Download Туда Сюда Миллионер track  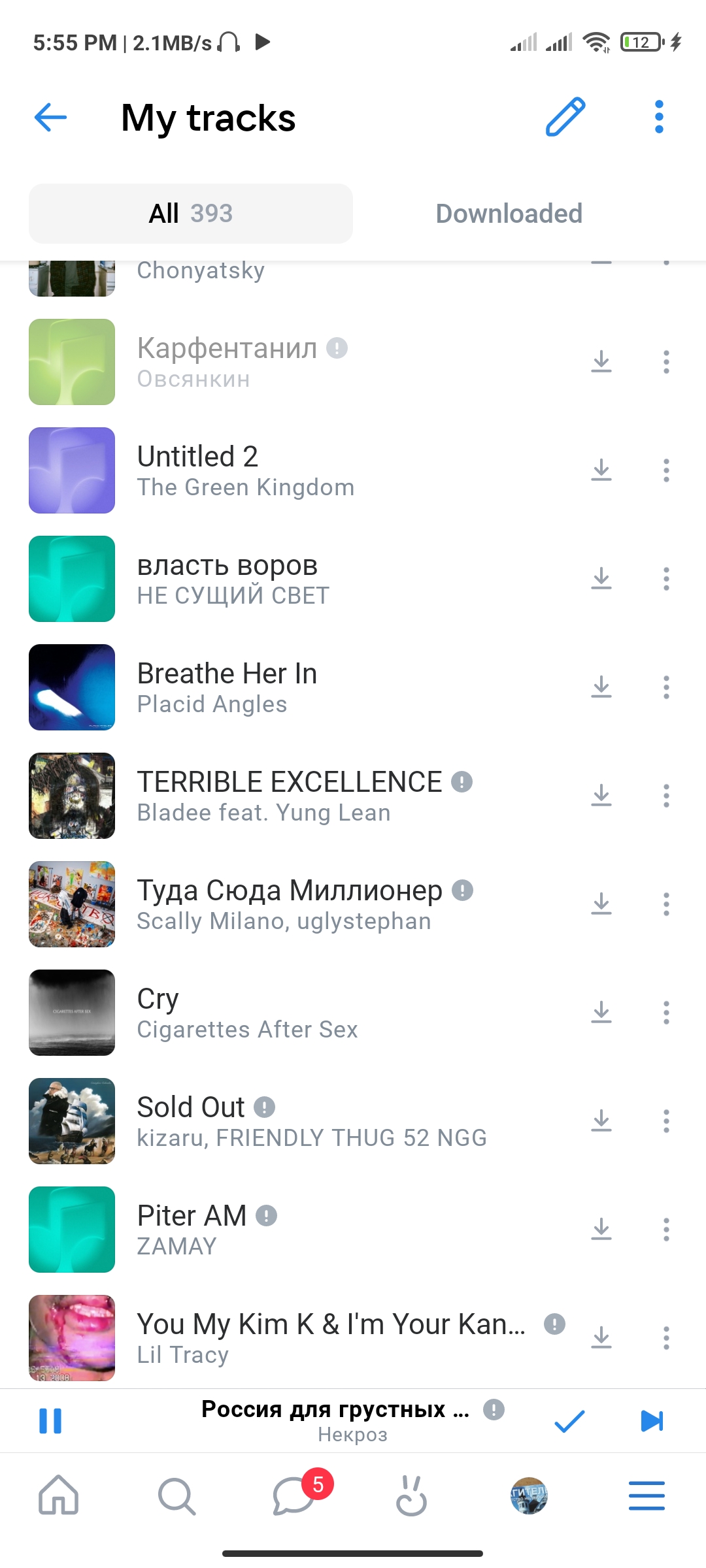601,904
